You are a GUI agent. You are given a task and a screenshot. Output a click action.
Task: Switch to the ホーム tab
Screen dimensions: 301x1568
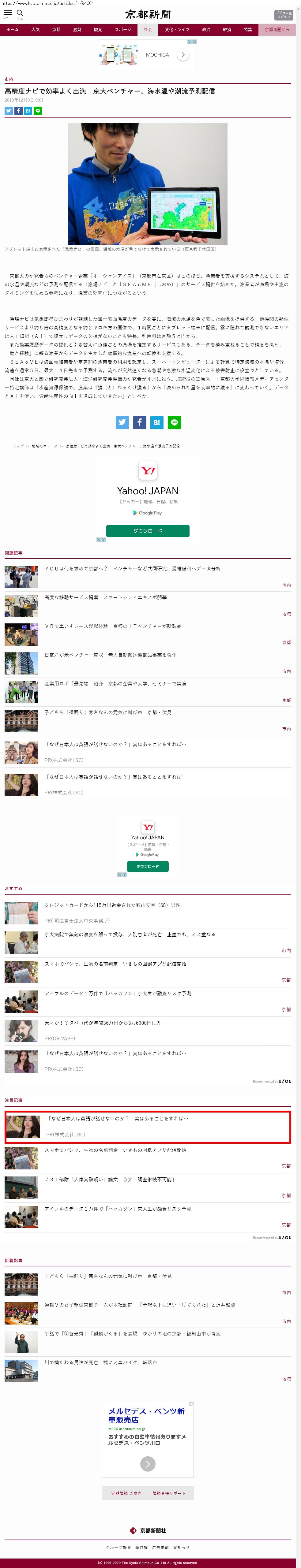coord(12,29)
